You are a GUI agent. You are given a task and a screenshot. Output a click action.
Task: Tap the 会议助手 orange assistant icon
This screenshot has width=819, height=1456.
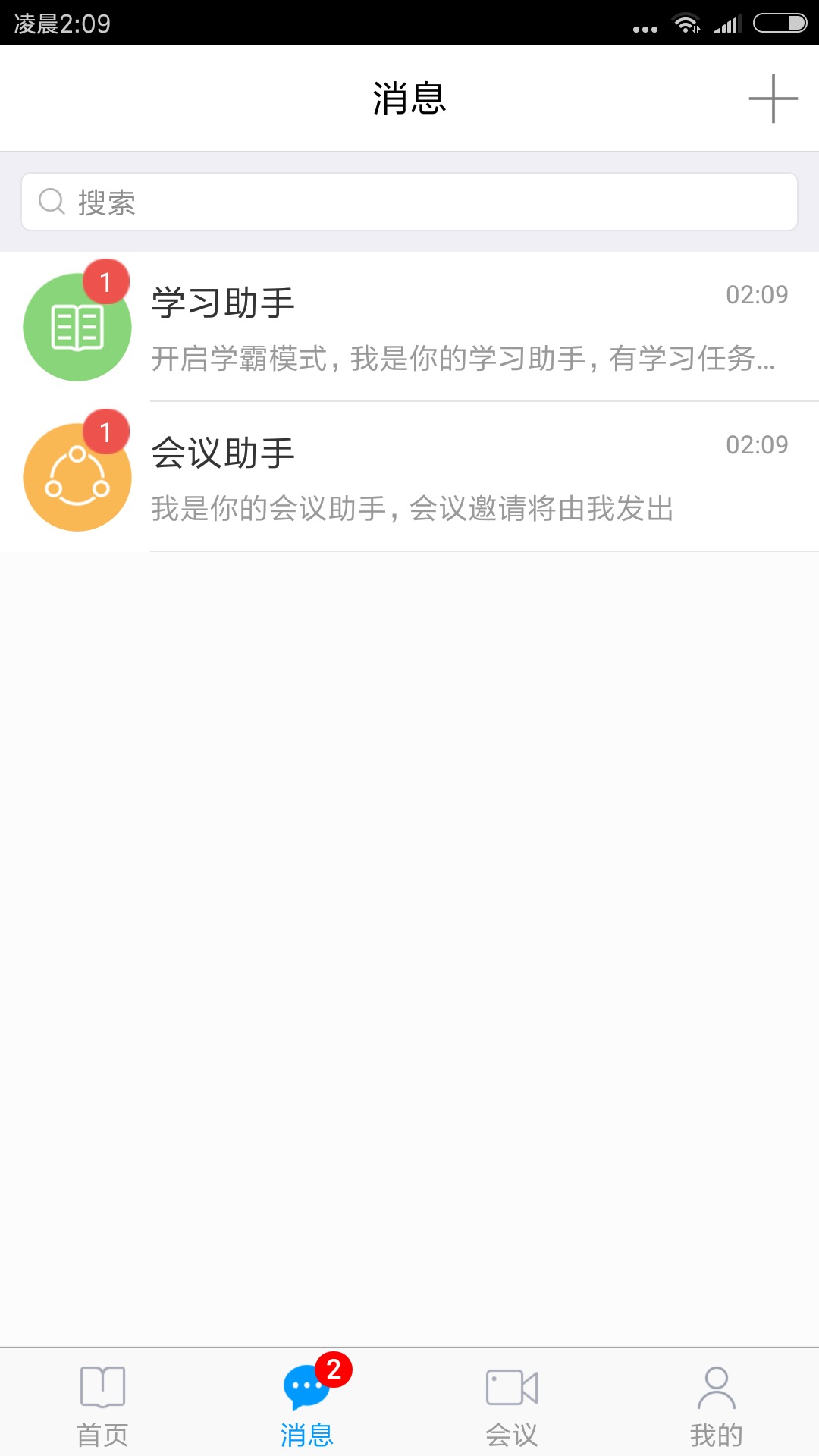tap(76, 476)
